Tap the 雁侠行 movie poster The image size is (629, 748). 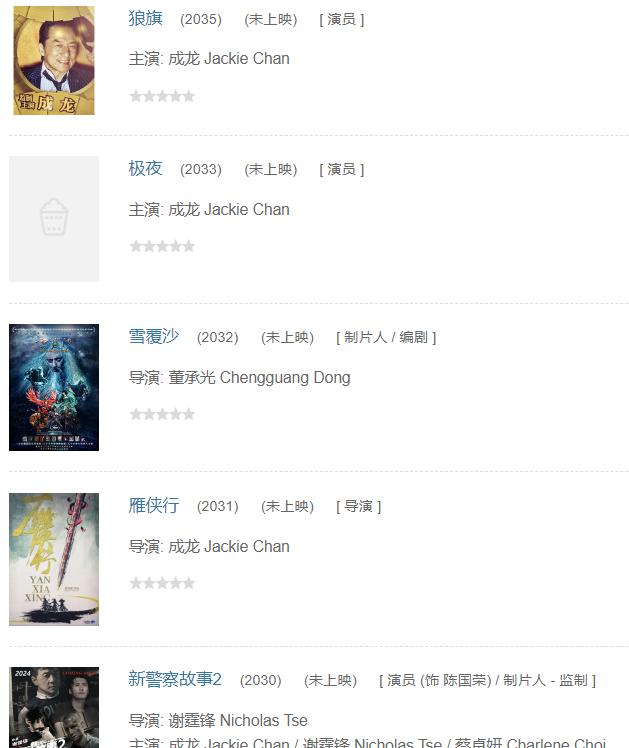pyautogui.click(x=54, y=559)
